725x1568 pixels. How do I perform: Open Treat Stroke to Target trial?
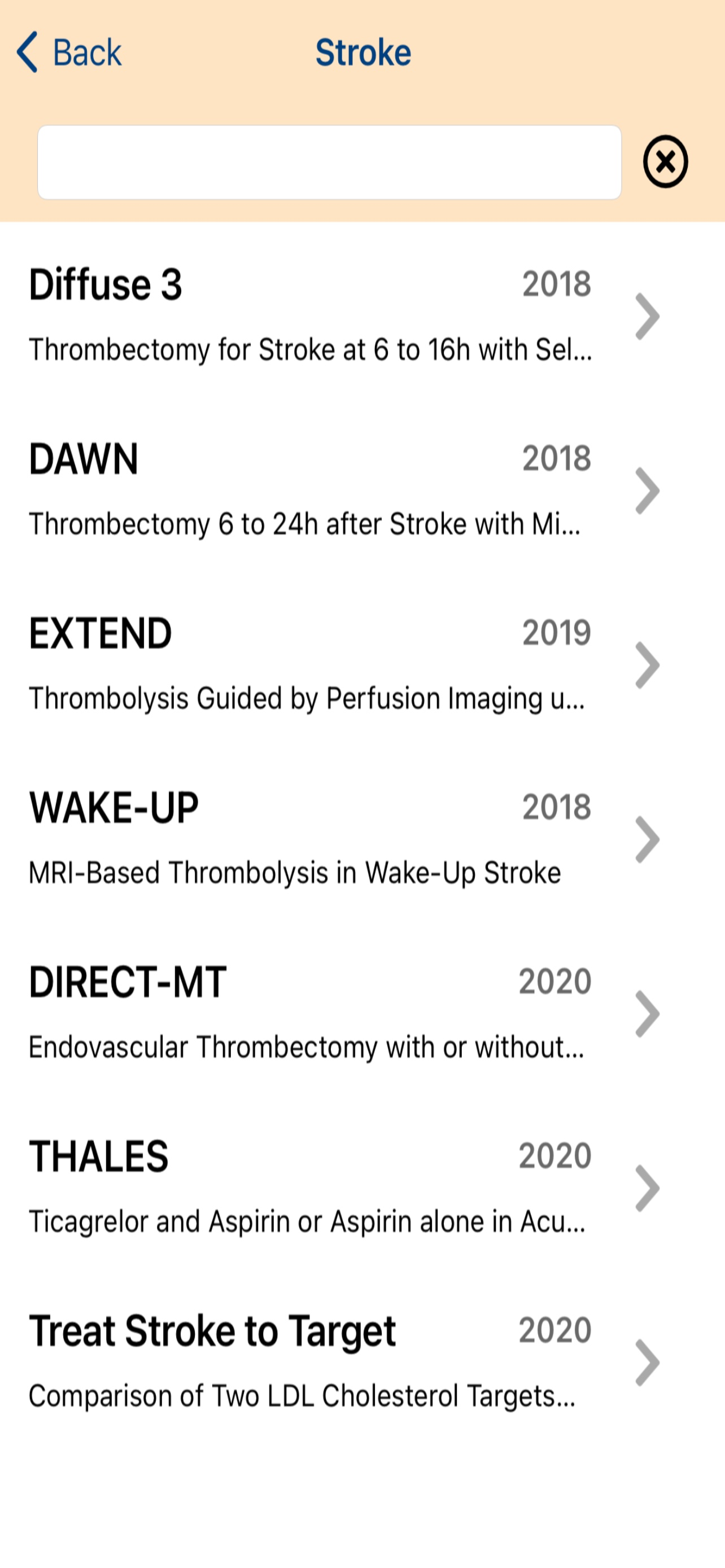[x=362, y=1362]
